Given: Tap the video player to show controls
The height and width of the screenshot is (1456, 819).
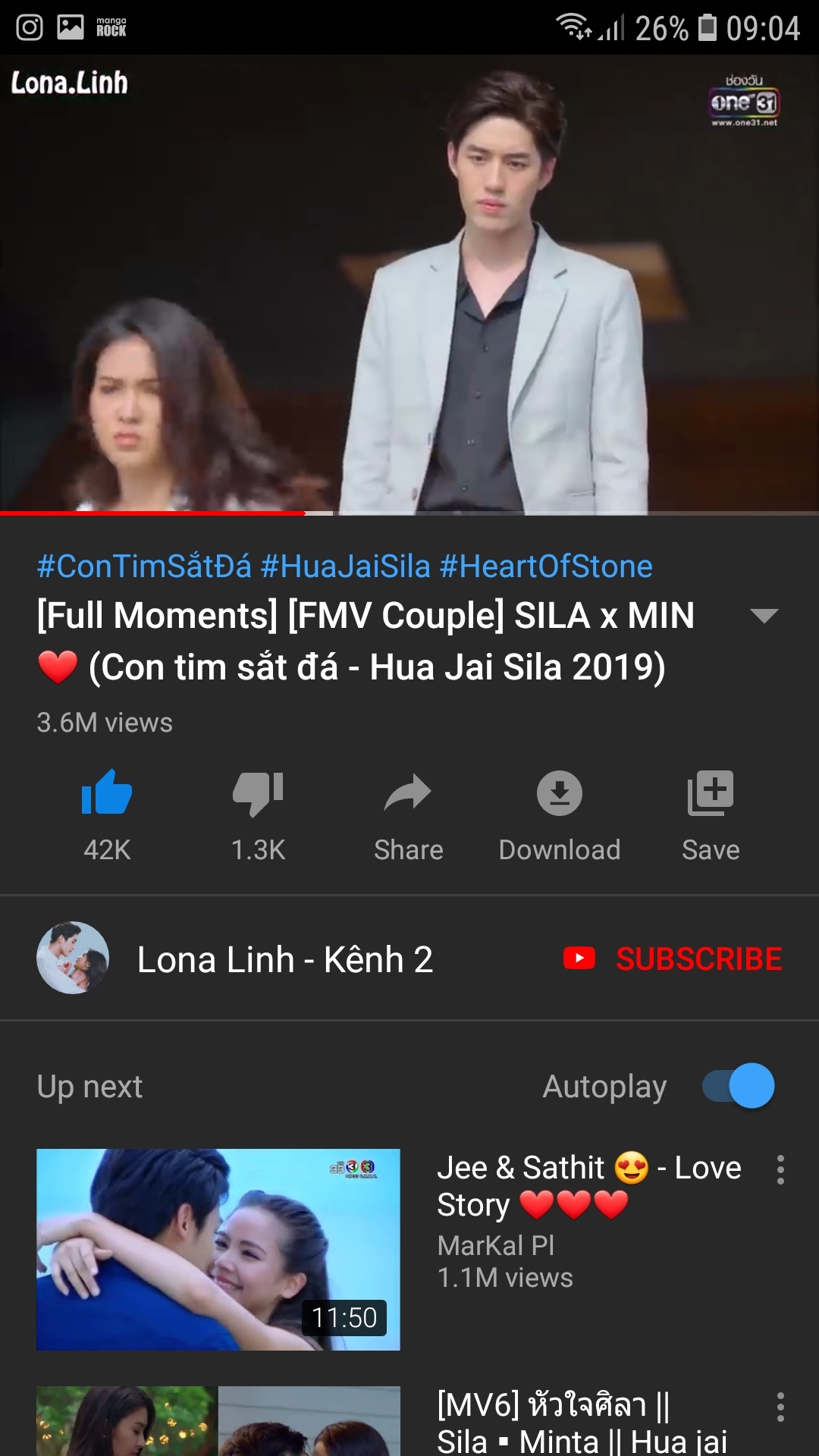Looking at the screenshot, I should [409, 284].
